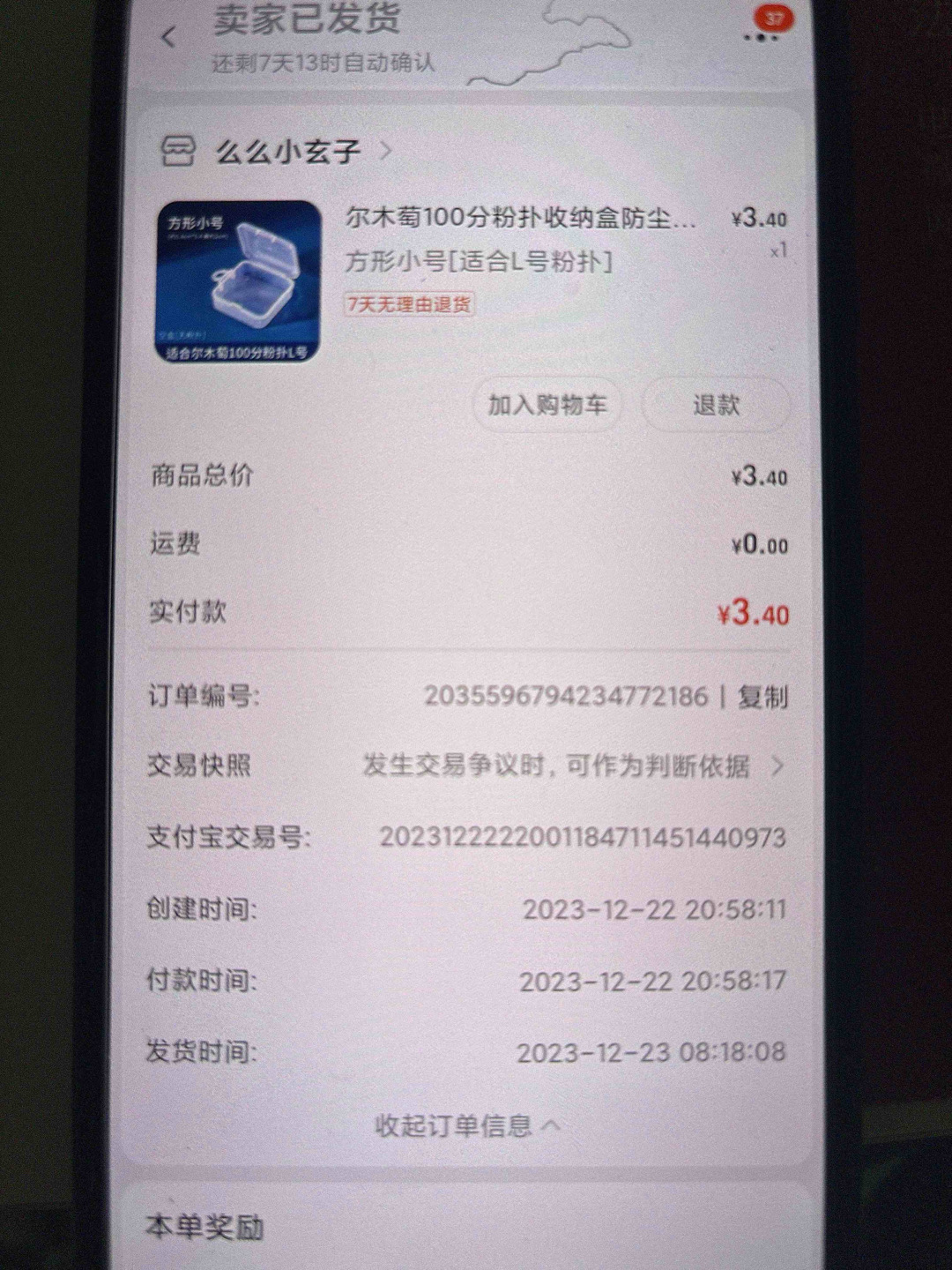
Task: Tap 加入购物车 to add to cart
Action: click(547, 405)
